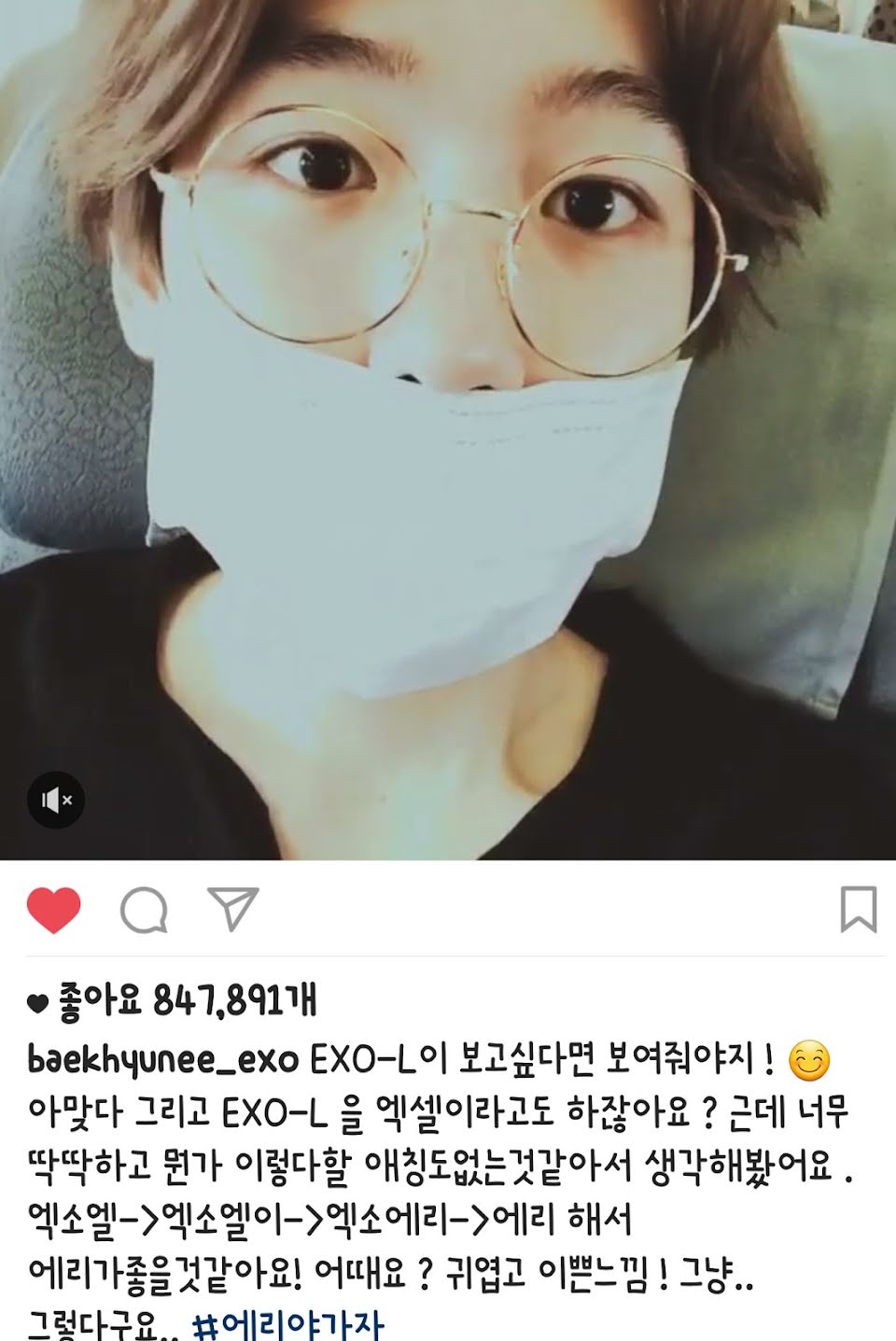896x1341 pixels.
Task: Unlike the post with the red heart
Action: click(x=54, y=910)
